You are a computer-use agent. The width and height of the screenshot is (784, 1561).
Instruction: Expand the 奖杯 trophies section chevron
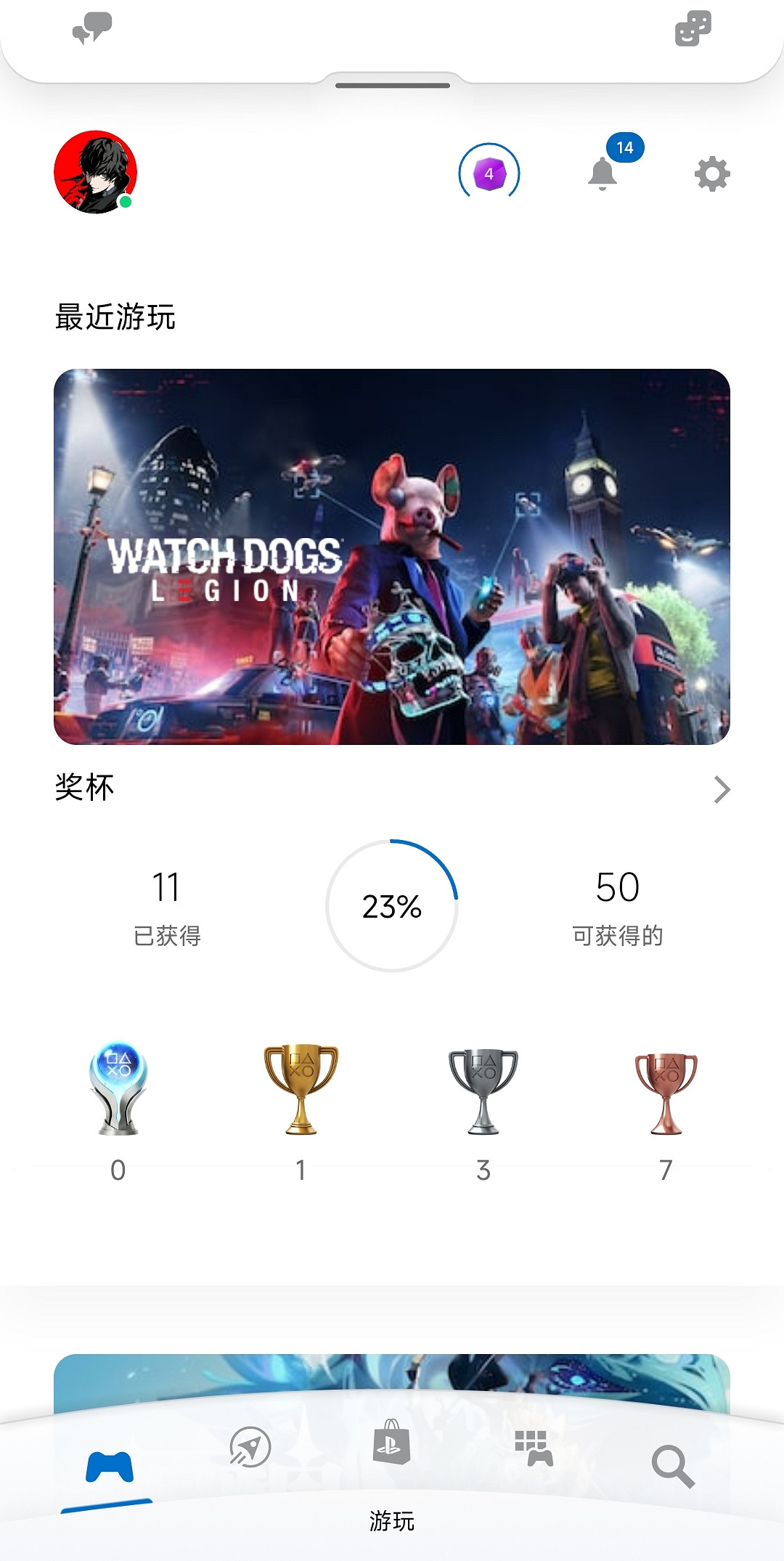pos(721,790)
